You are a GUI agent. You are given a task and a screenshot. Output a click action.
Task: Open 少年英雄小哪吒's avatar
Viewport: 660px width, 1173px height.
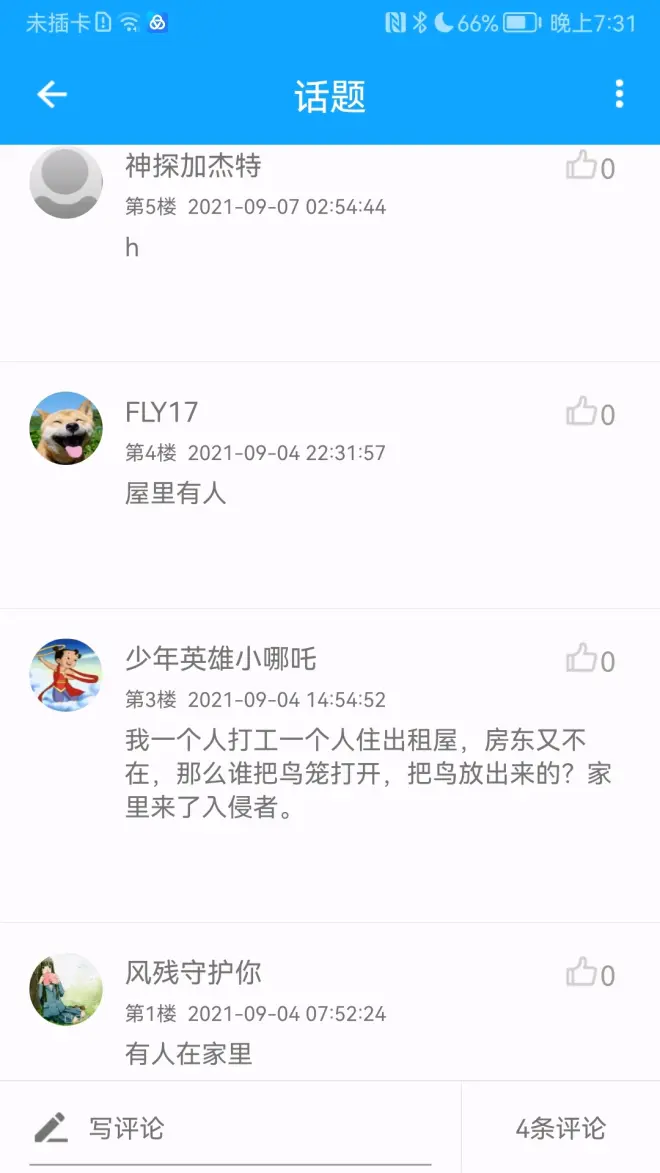tap(66, 675)
